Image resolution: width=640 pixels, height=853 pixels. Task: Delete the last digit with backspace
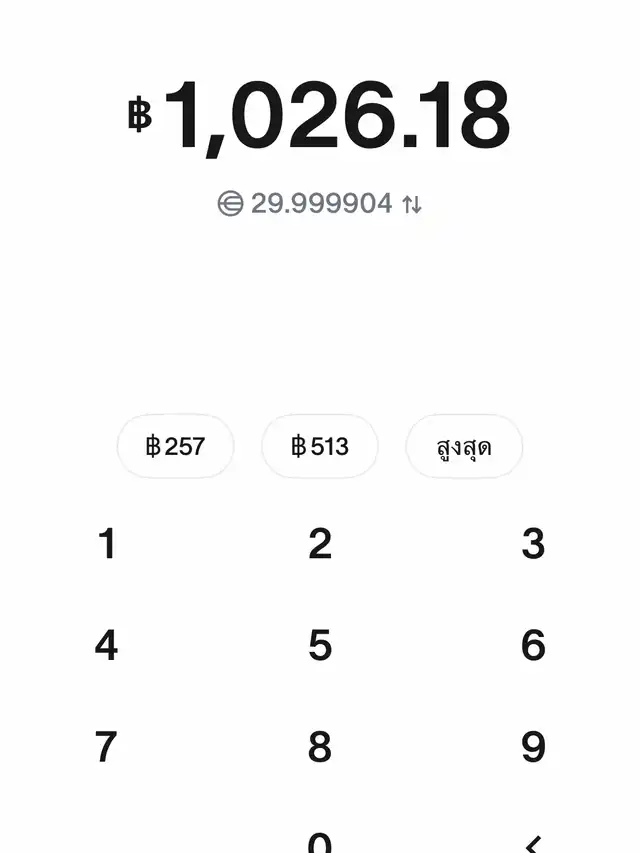coord(533,842)
